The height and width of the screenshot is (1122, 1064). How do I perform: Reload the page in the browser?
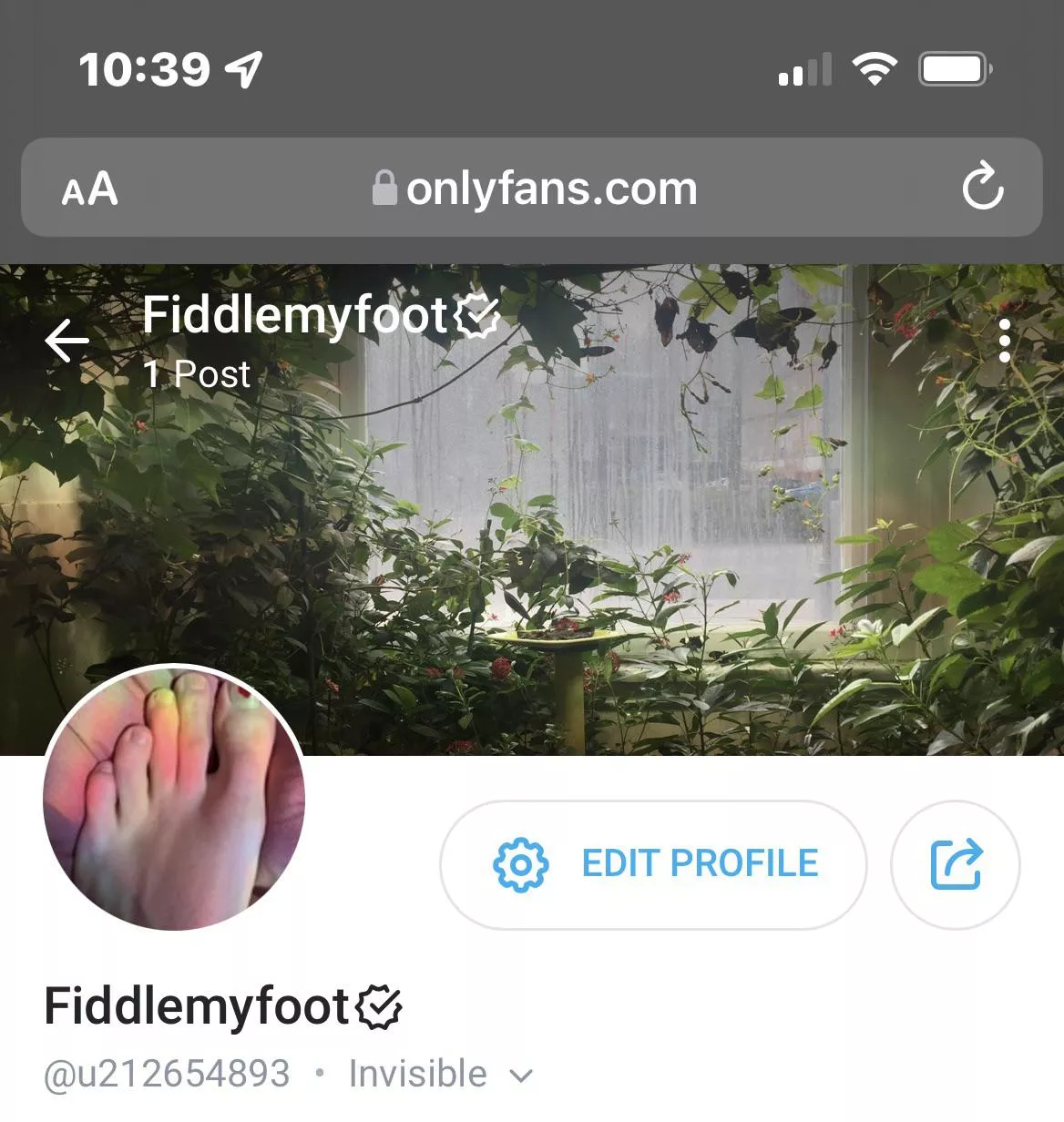click(982, 188)
